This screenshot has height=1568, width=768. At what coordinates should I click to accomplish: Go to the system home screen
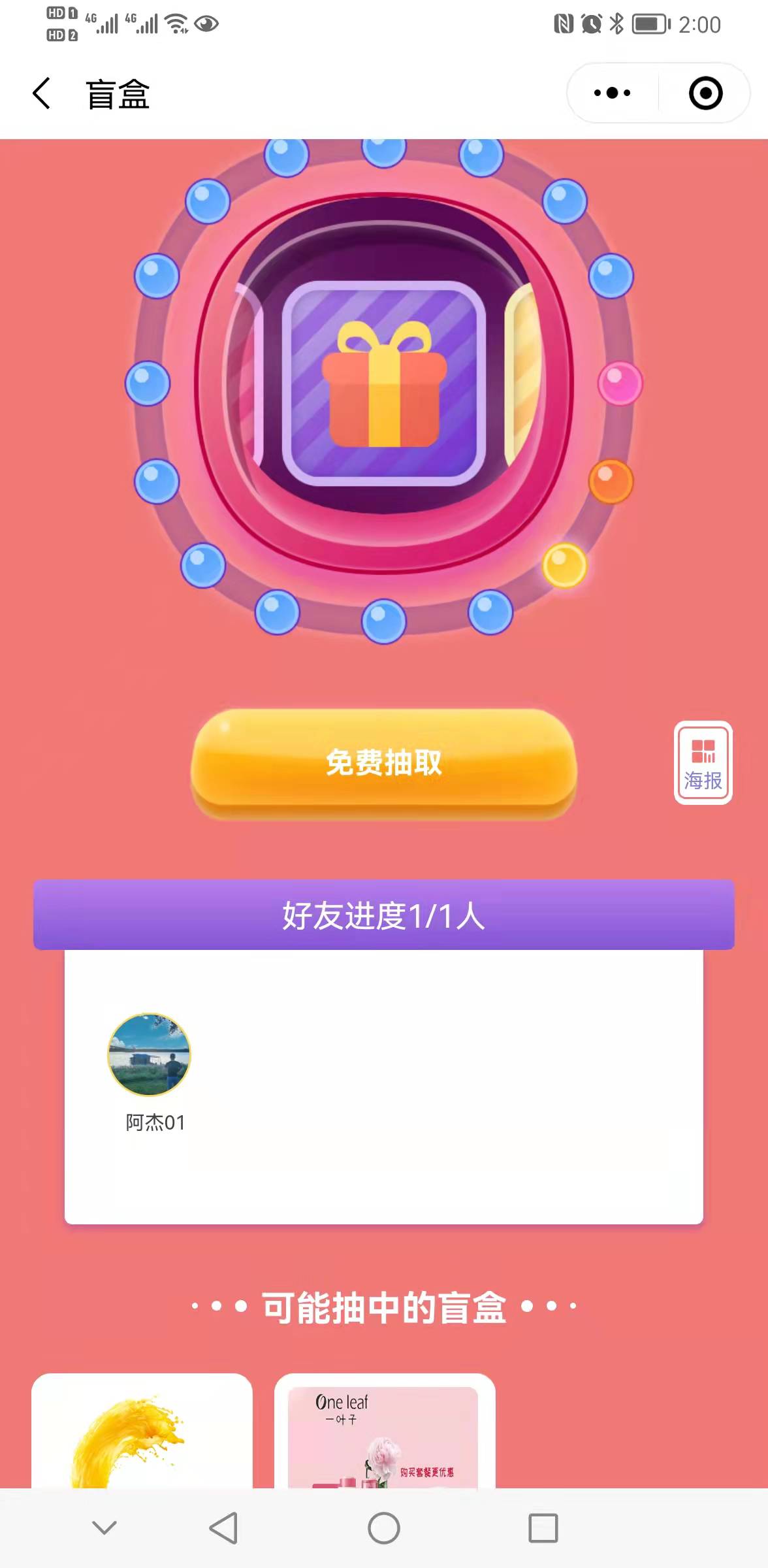coord(384,1528)
